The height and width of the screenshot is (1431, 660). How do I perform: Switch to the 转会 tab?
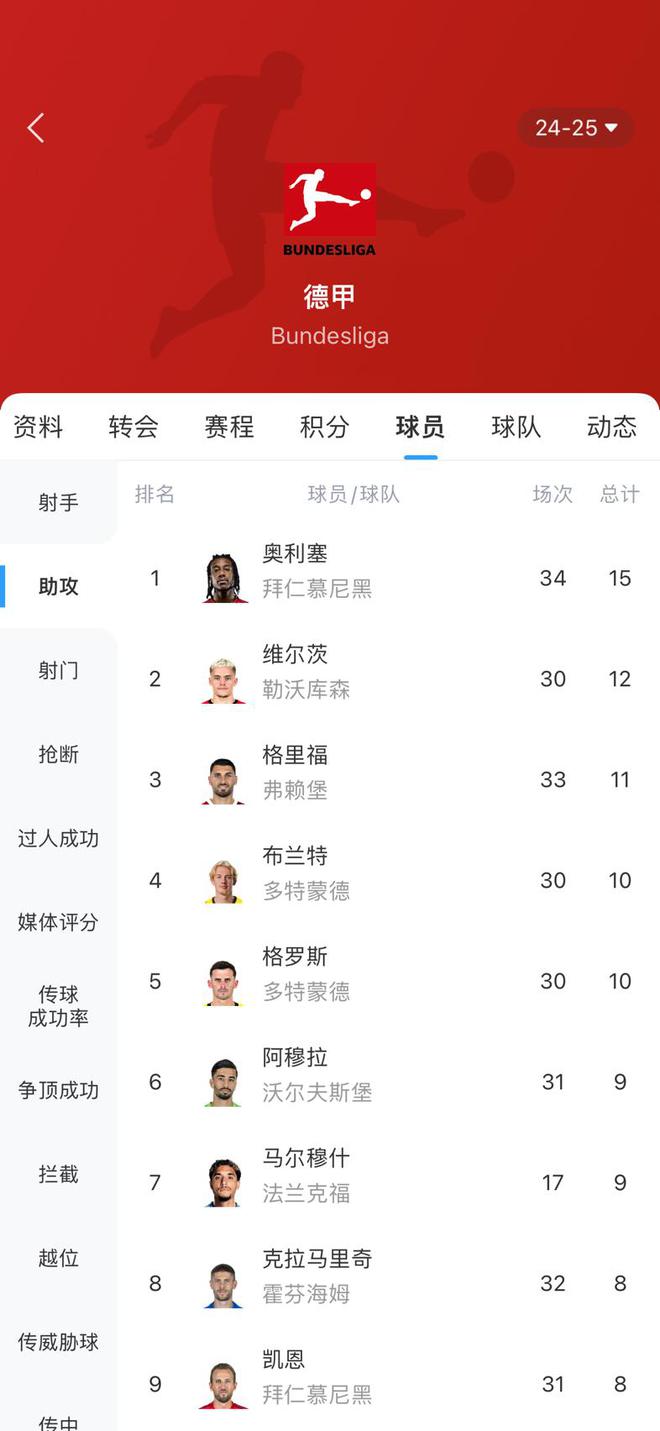(x=133, y=427)
